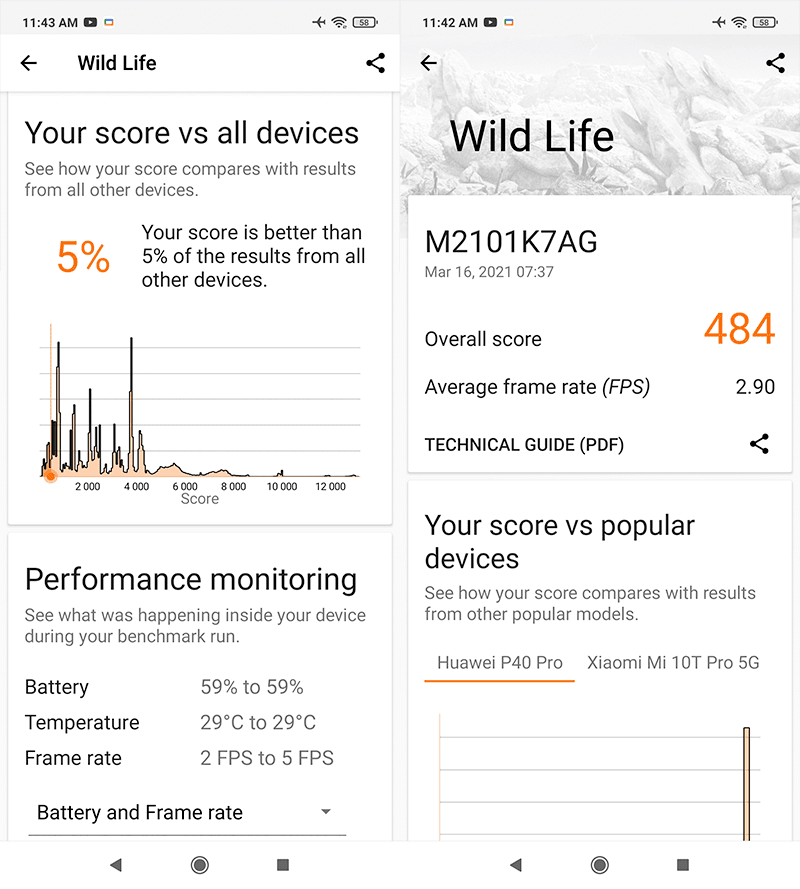This screenshot has height=889, width=800.
Task: Tap the recent apps square button
Action: tap(282, 864)
